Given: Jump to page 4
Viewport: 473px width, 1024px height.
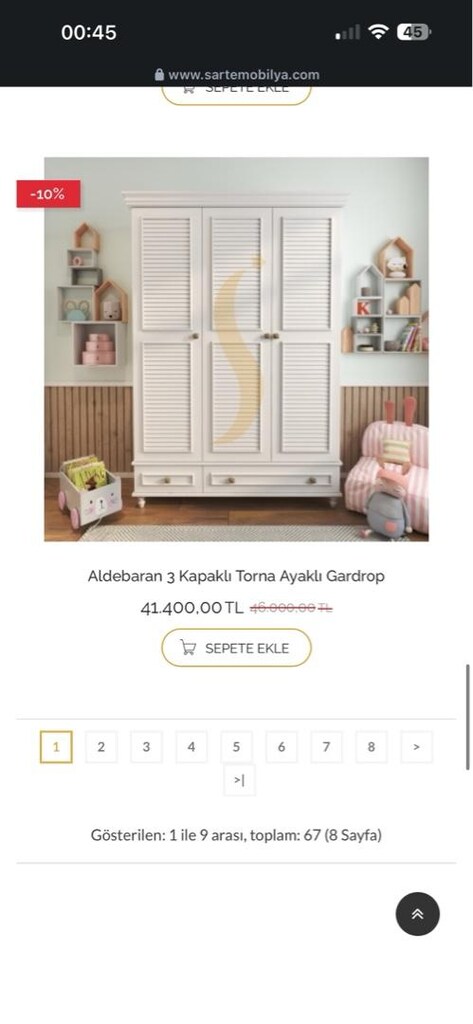Looking at the screenshot, I should coord(191,747).
